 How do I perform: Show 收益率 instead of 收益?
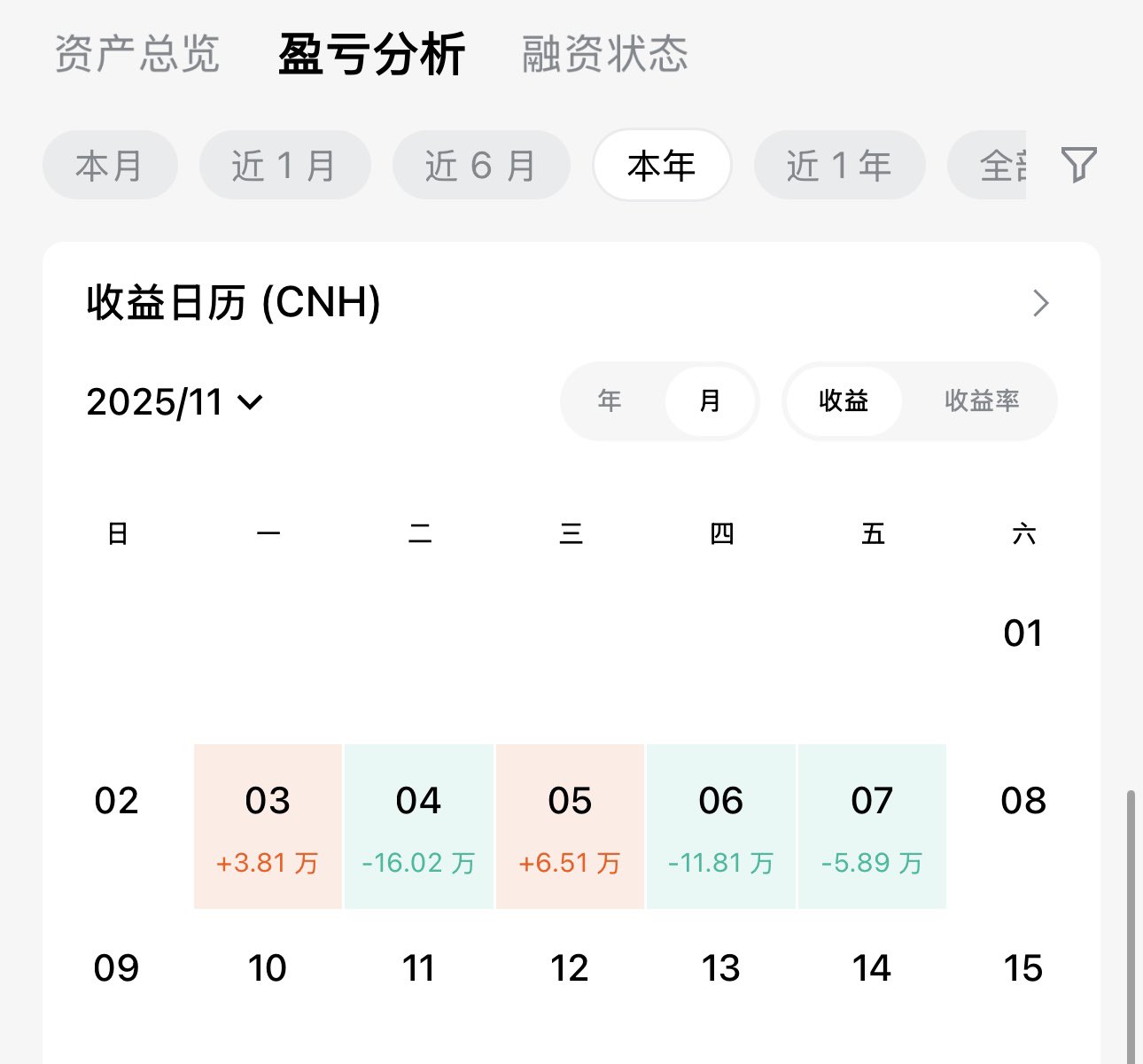click(x=982, y=401)
